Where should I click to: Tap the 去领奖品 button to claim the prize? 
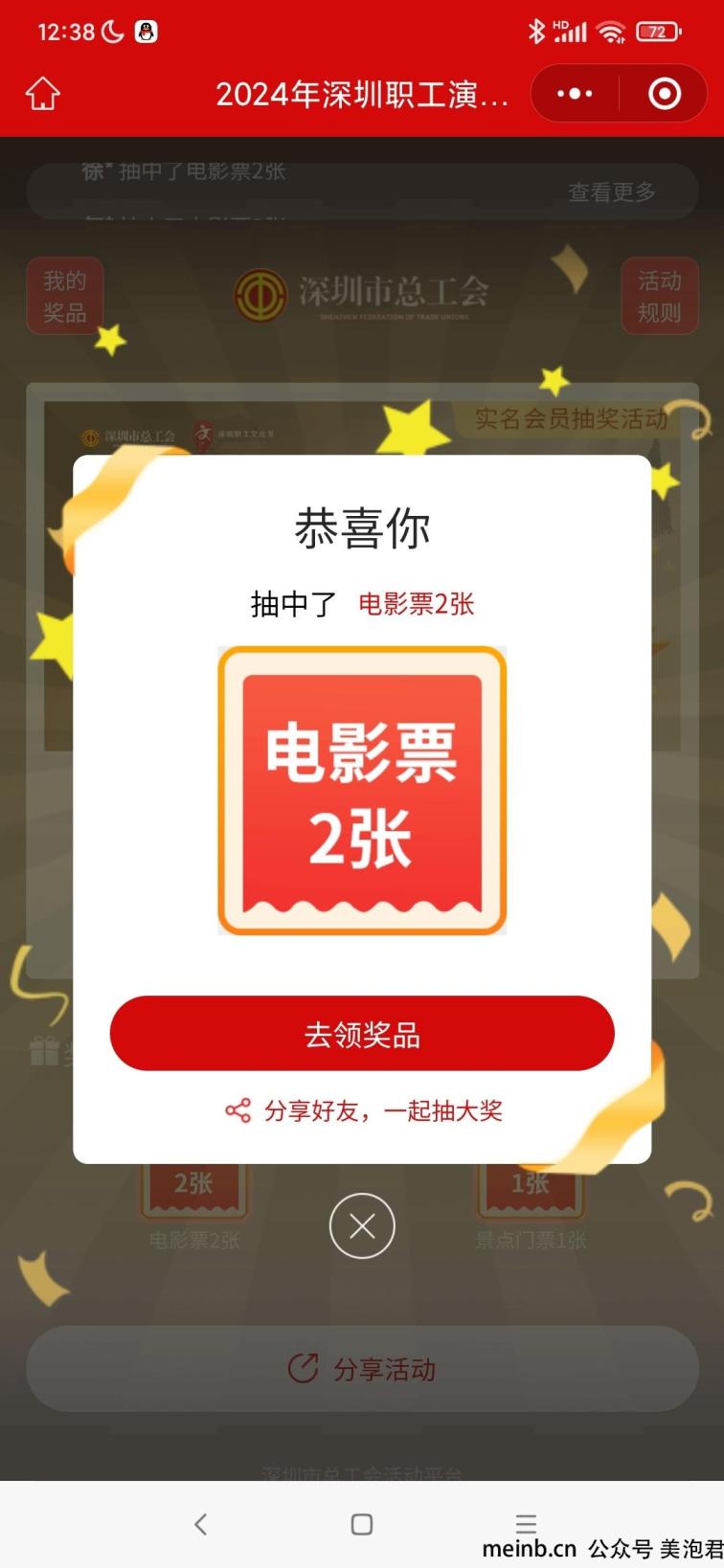[362, 1034]
